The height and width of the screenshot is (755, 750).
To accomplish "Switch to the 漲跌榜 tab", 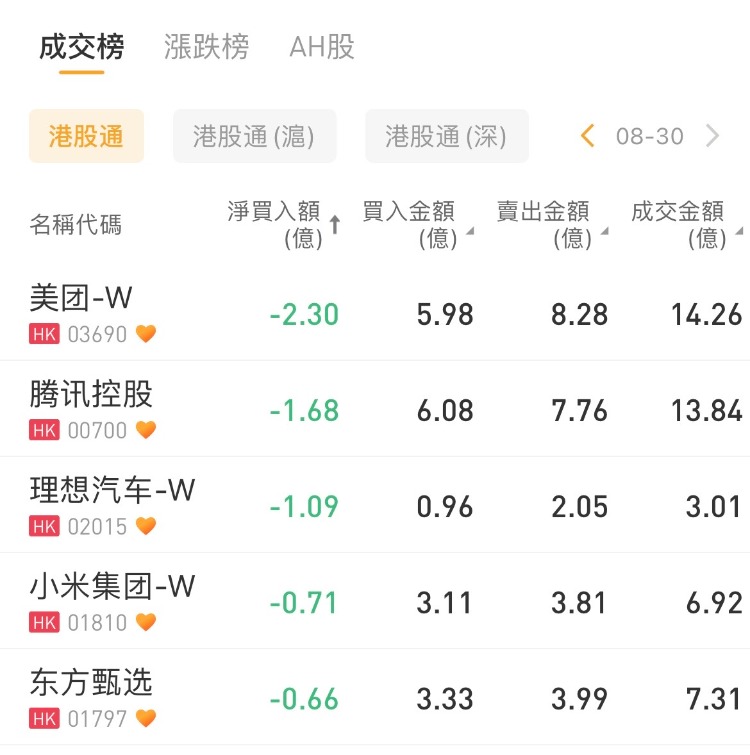I will pyautogui.click(x=206, y=47).
